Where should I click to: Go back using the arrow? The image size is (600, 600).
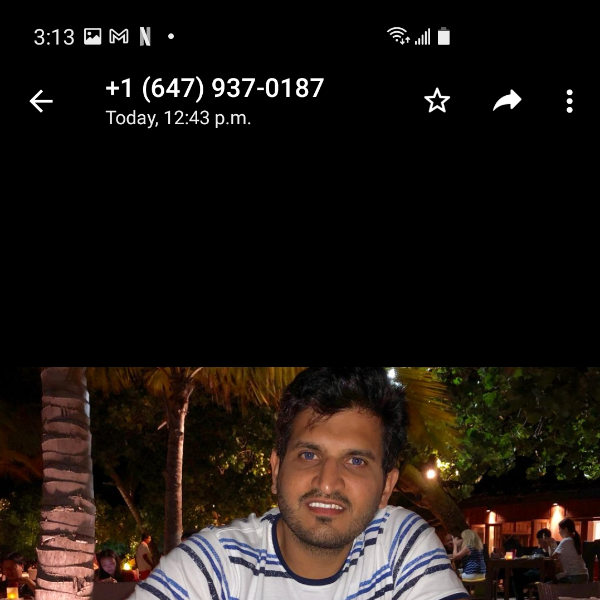coord(41,101)
